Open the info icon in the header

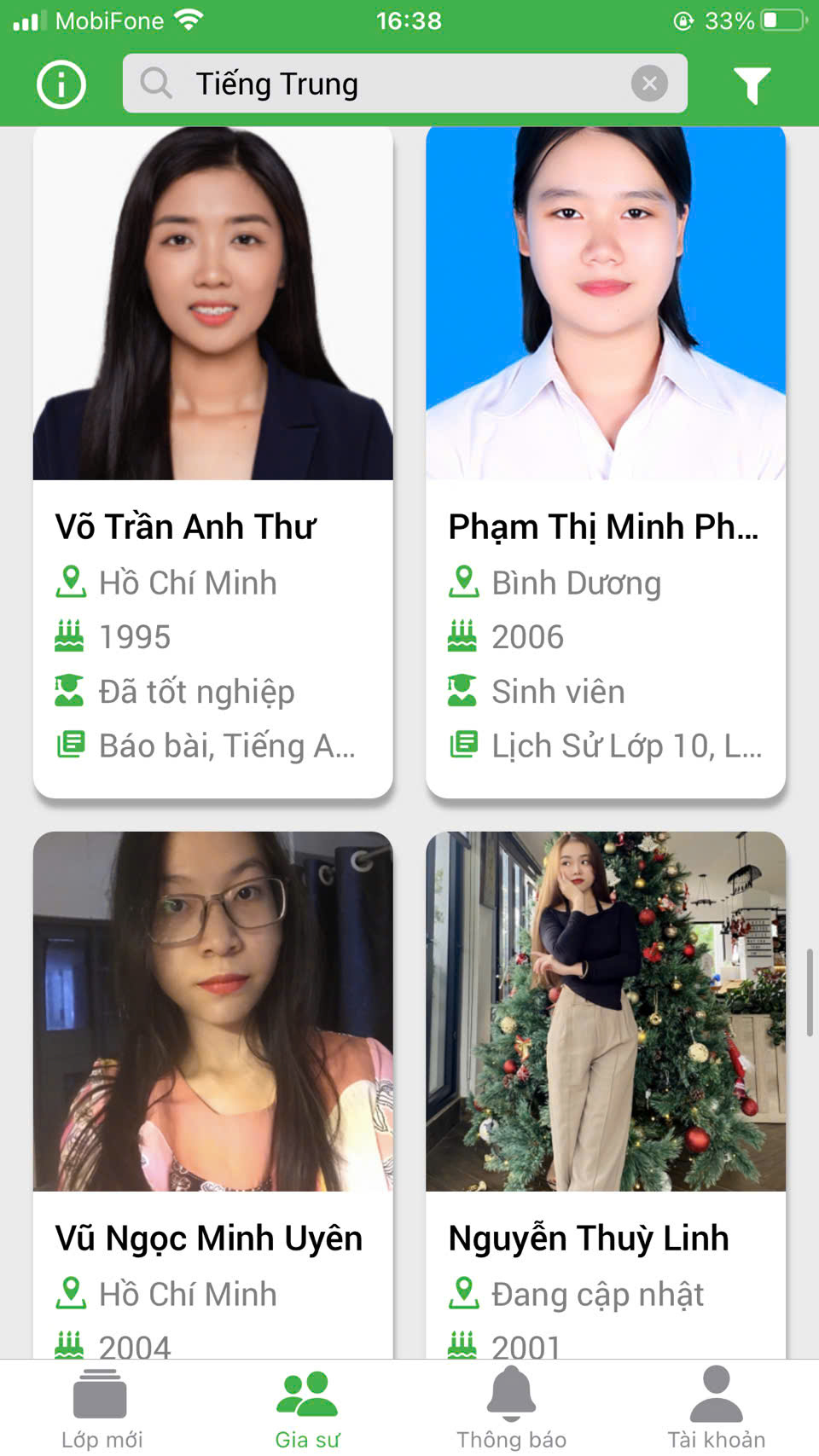61,84
